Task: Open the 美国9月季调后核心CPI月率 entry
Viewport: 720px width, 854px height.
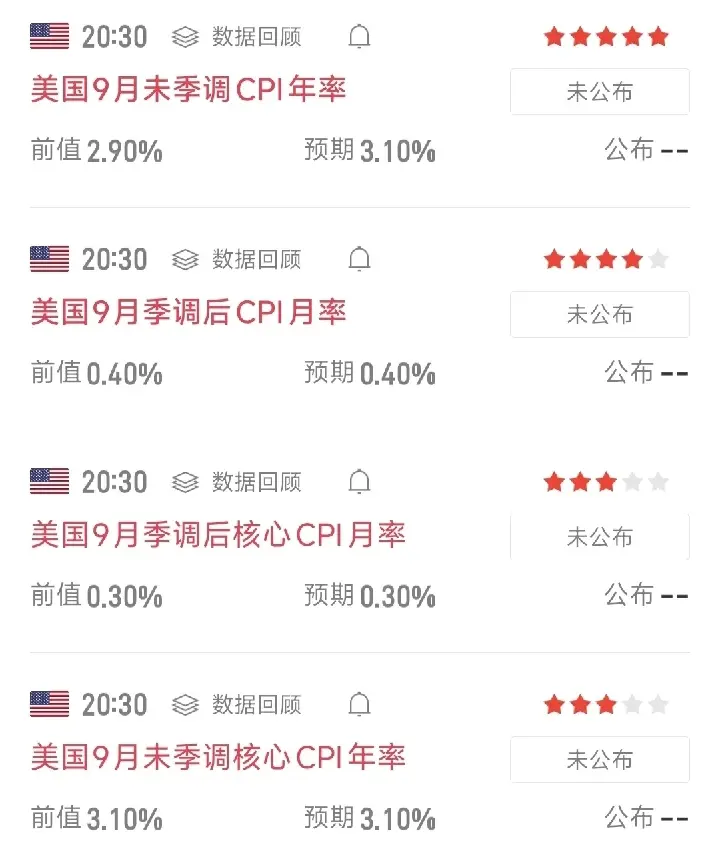Action: pos(218,535)
